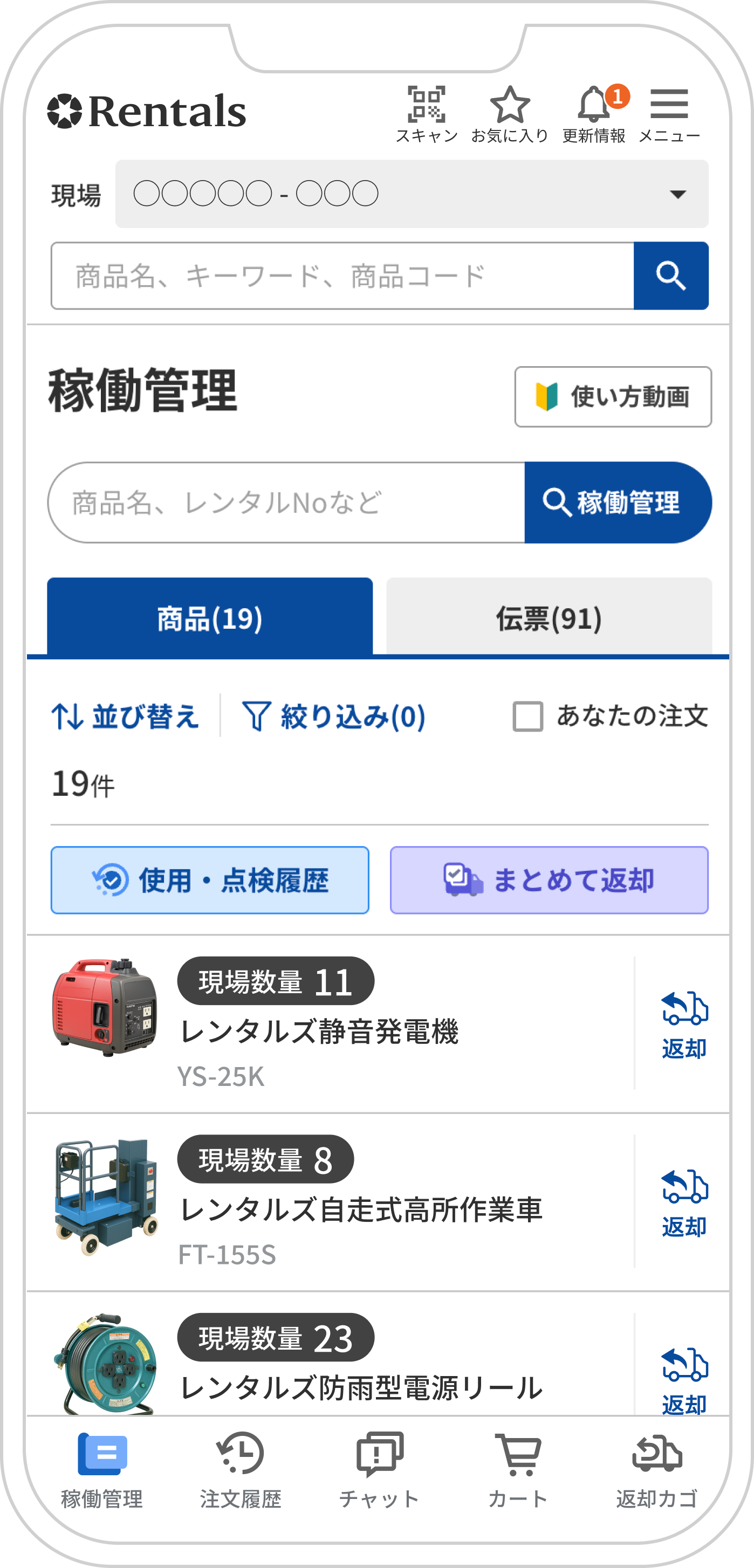Open 使用・点検履歴 history
The width and height of the screenshot is (754, 1568).
(x=210, y=880)
